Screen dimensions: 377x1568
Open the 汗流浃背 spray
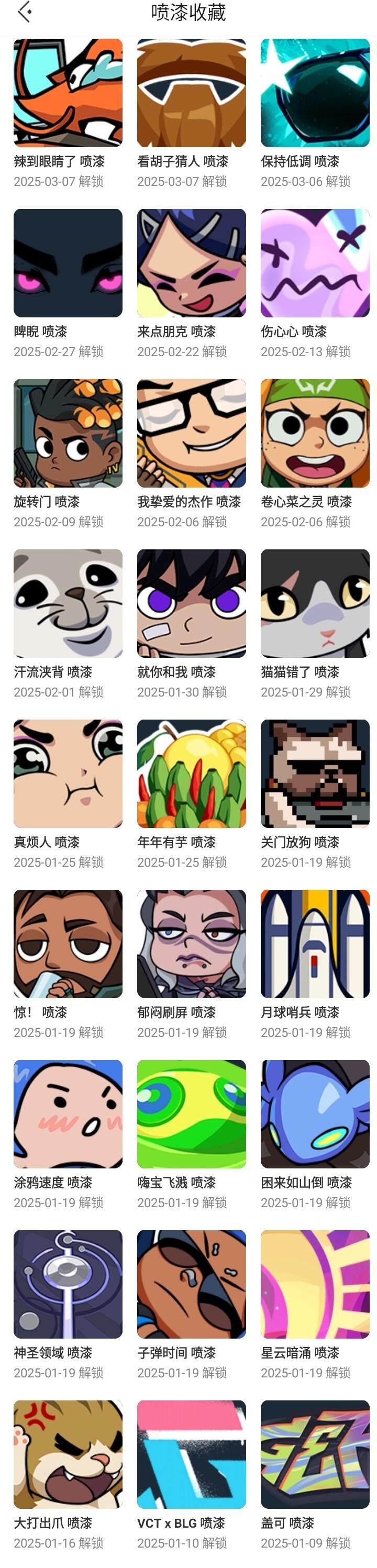point(68,603)
